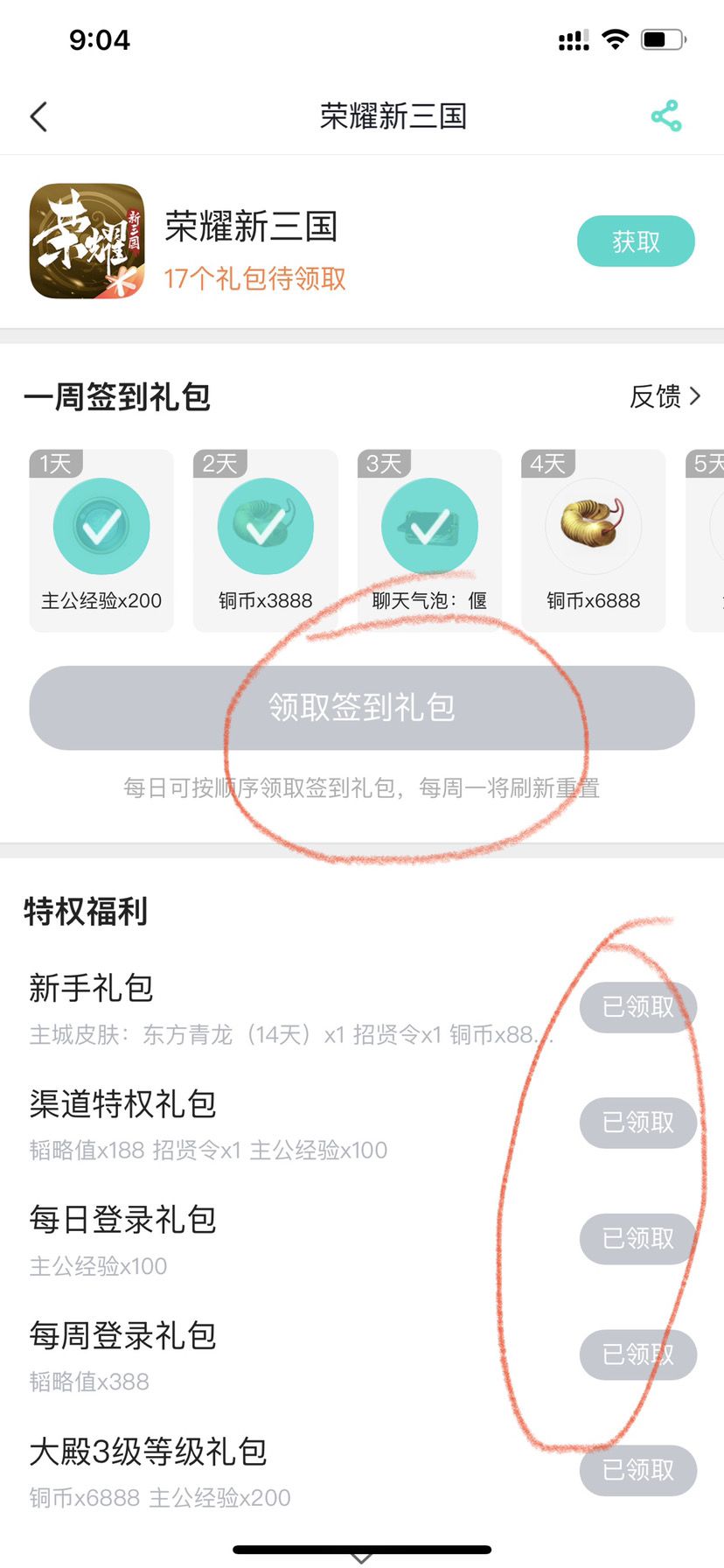Select the 聊天气泡 reward icon on Day 3
The width and height of the screenshot is (724, 1568).
coord(428,525)
